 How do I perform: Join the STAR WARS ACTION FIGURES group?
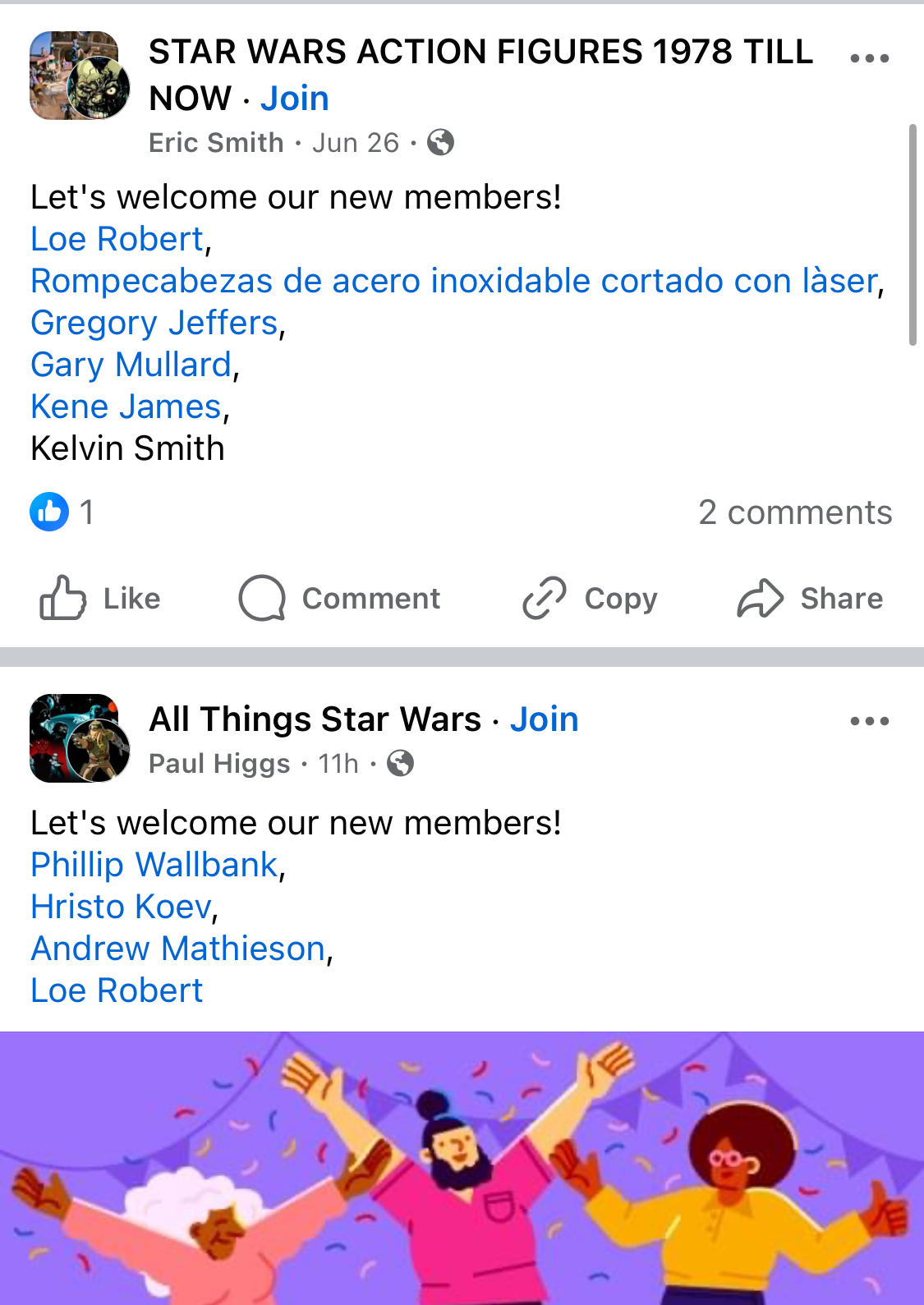coord(294,99)
